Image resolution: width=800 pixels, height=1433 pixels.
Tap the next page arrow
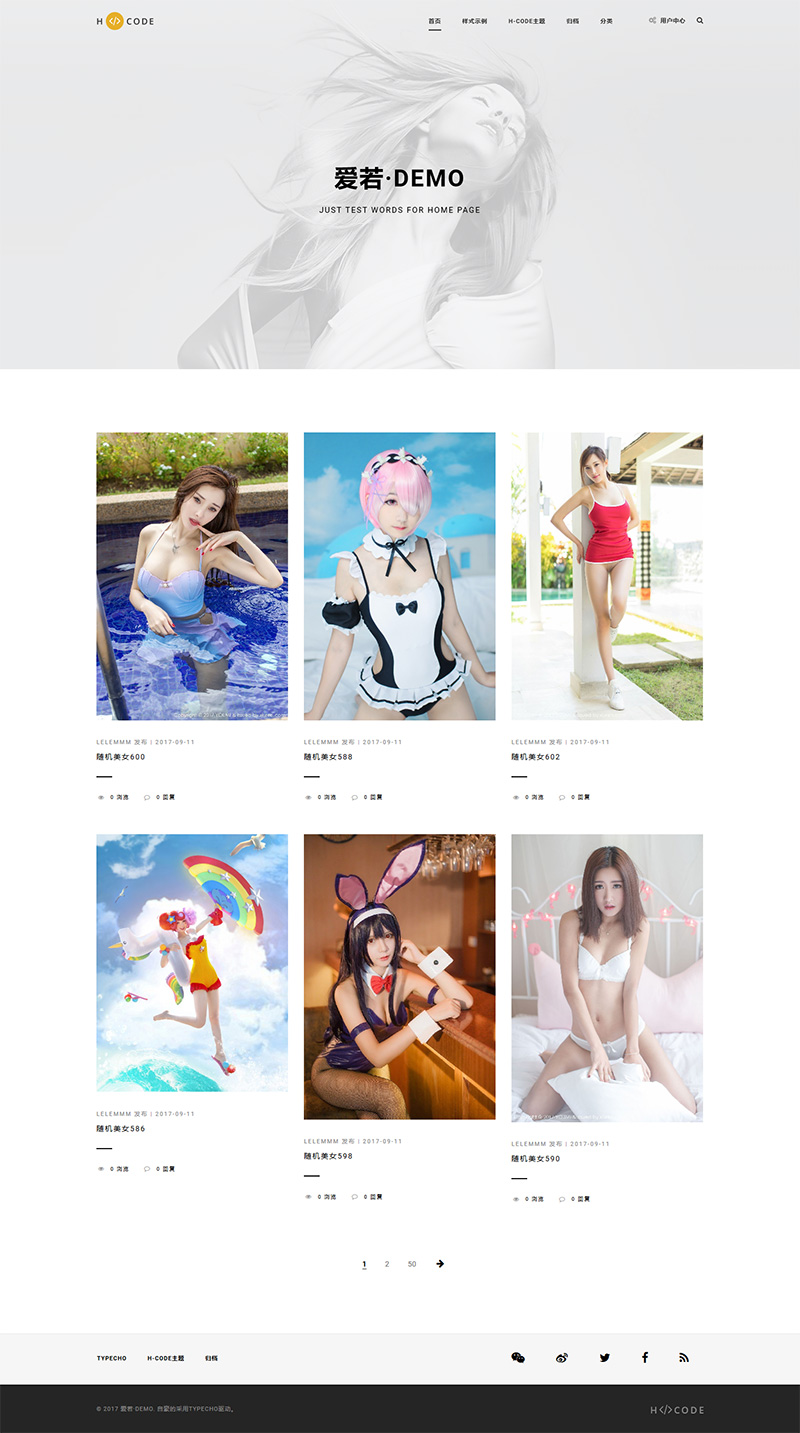[440, 1264]
